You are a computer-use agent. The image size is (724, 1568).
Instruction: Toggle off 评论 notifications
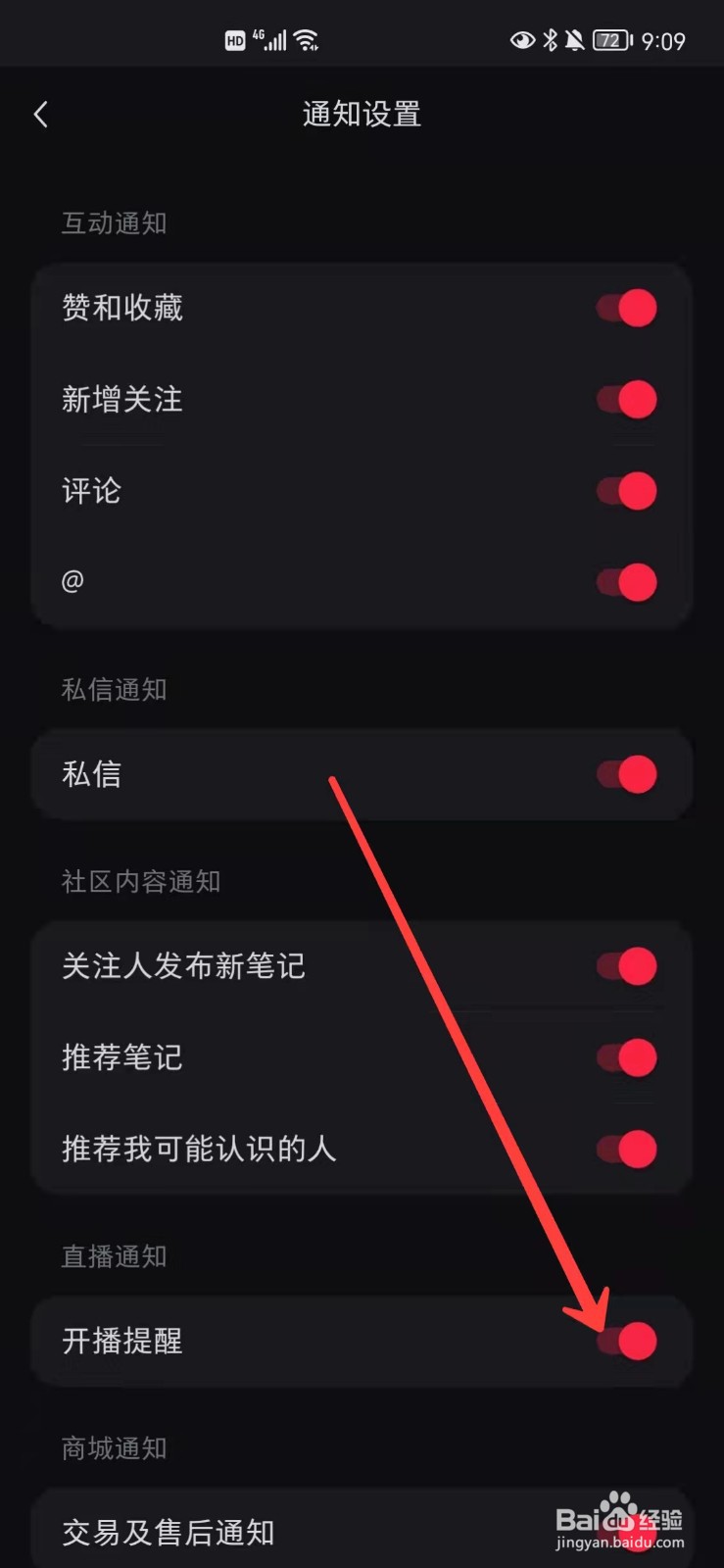(625, 491)
